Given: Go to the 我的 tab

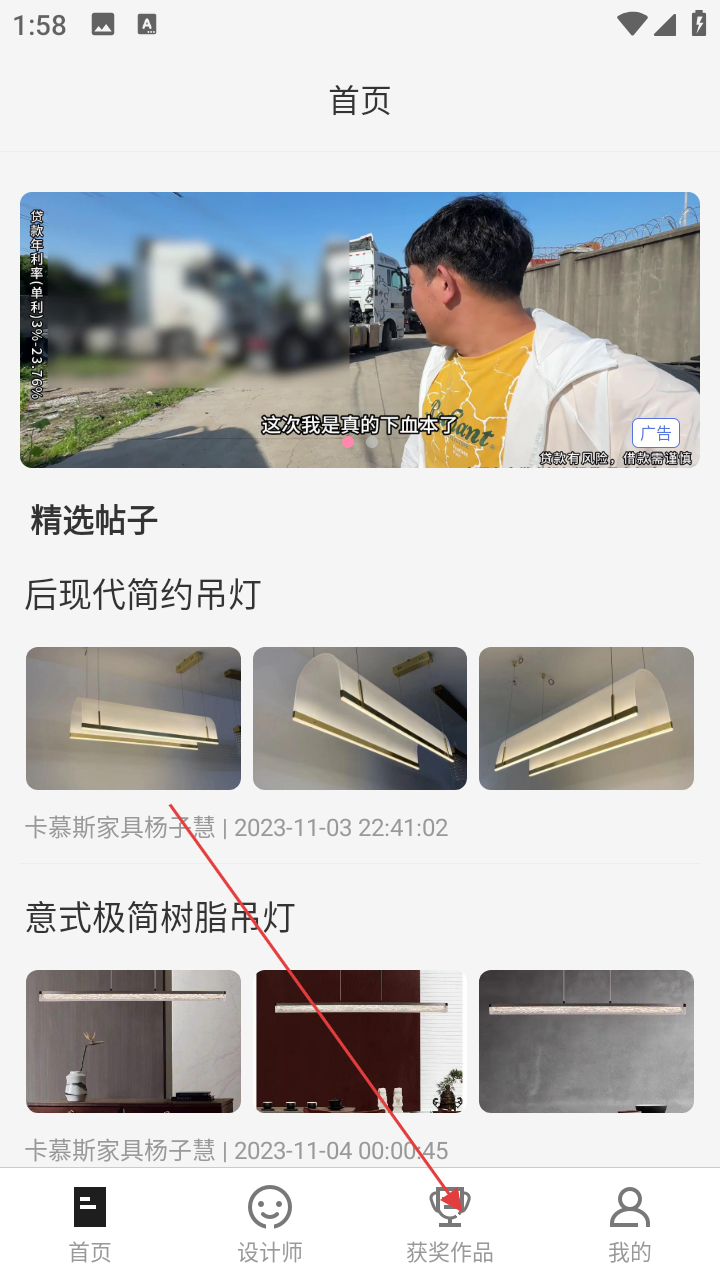Looking at the screenshot, I should click(630, 1224).
